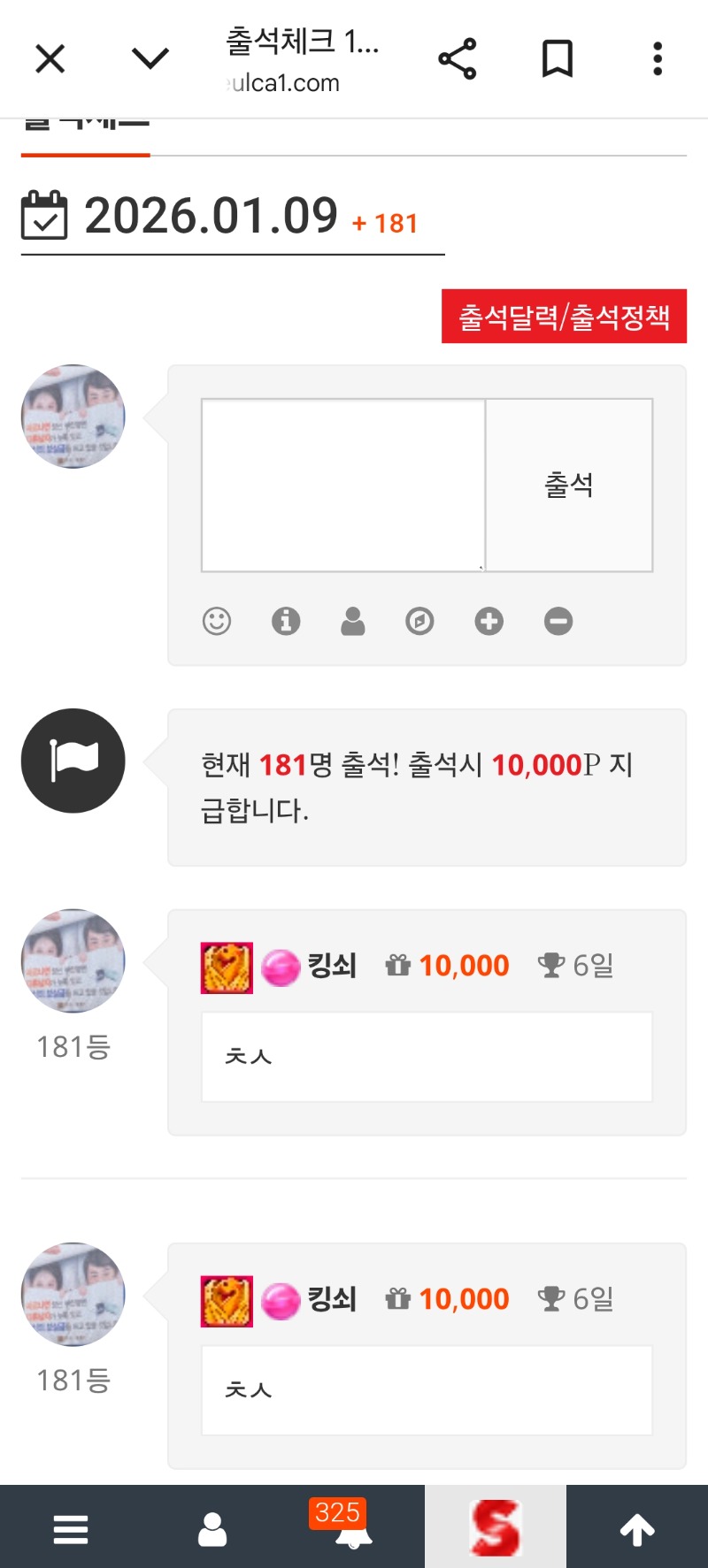Open my profile from bottom bar

point(212,1528)
